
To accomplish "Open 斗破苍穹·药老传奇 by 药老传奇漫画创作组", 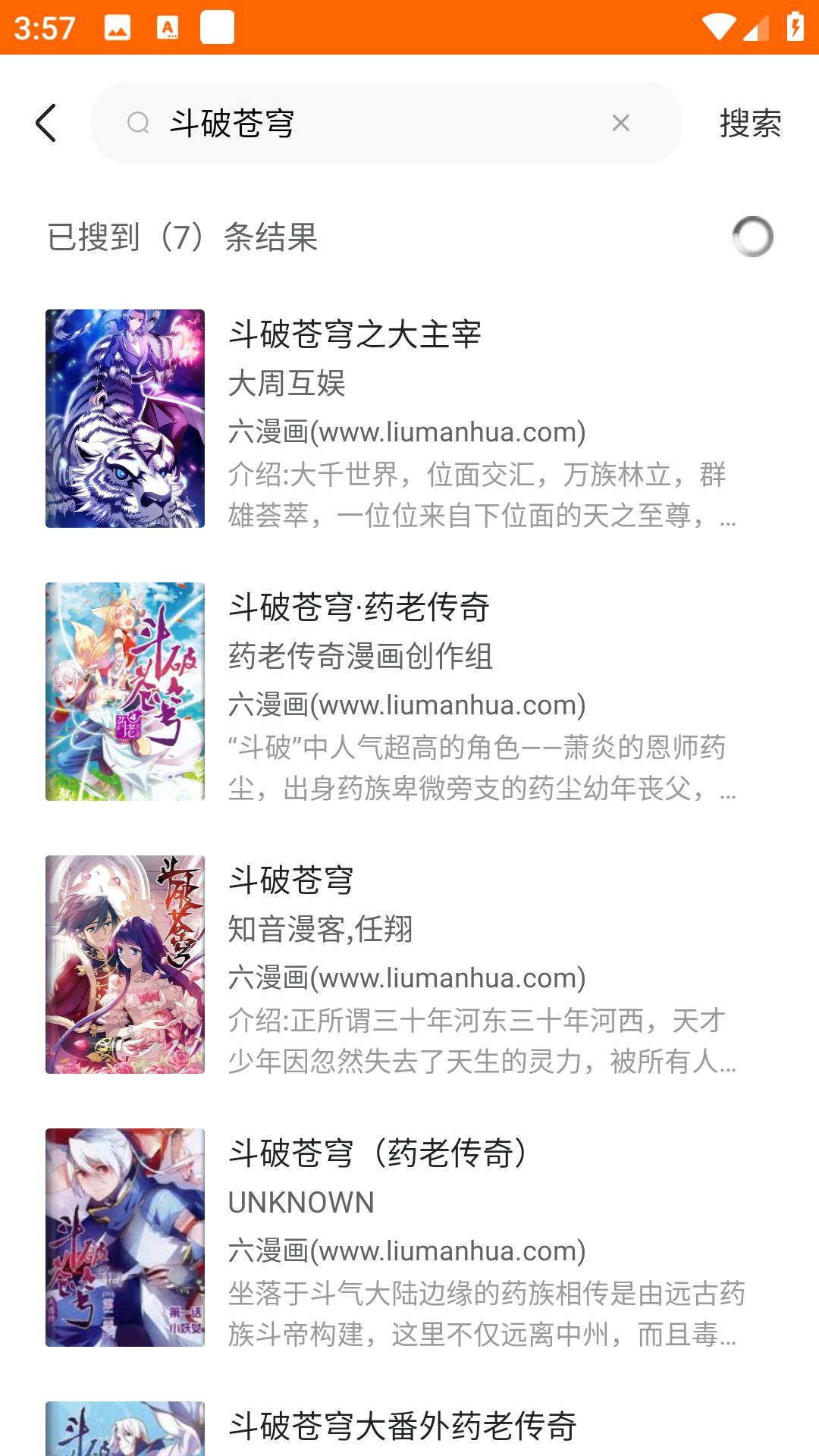I will pyautogui.click(x=409, y=692).
